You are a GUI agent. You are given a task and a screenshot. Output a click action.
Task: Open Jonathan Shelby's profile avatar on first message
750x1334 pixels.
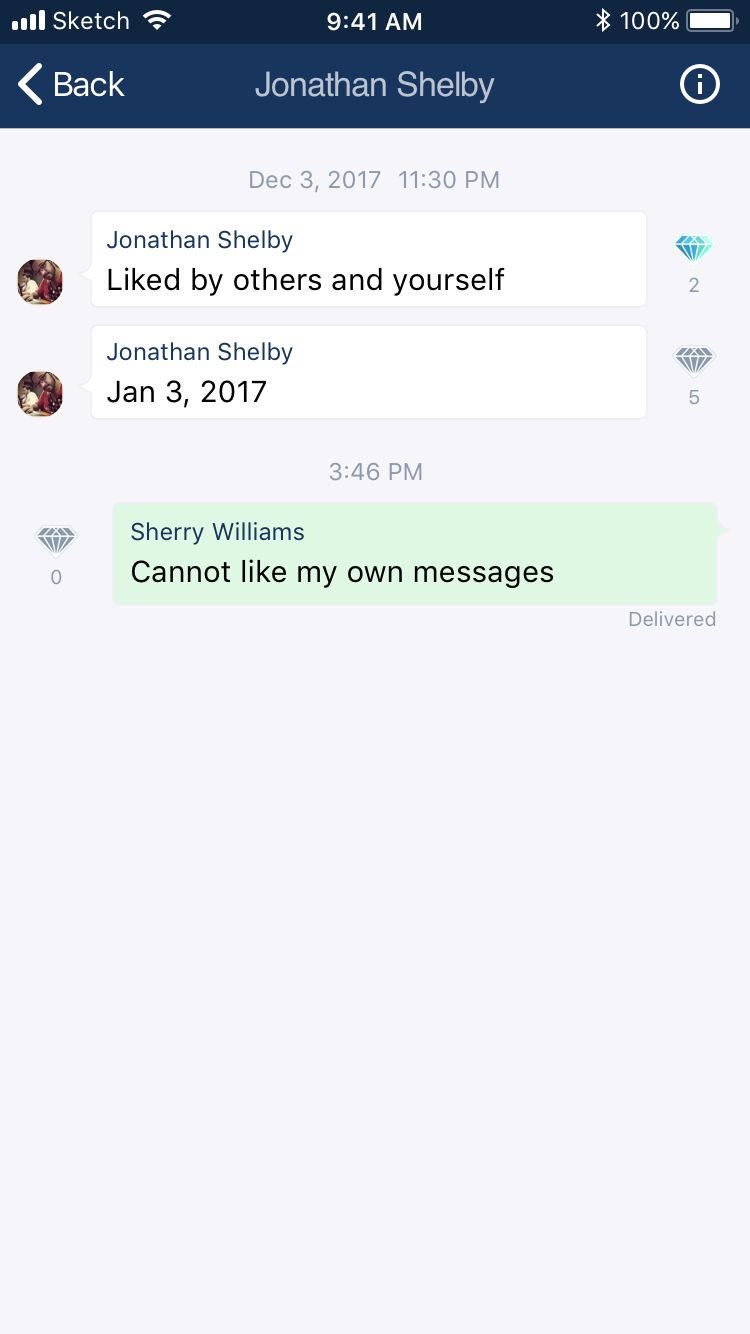39,283
